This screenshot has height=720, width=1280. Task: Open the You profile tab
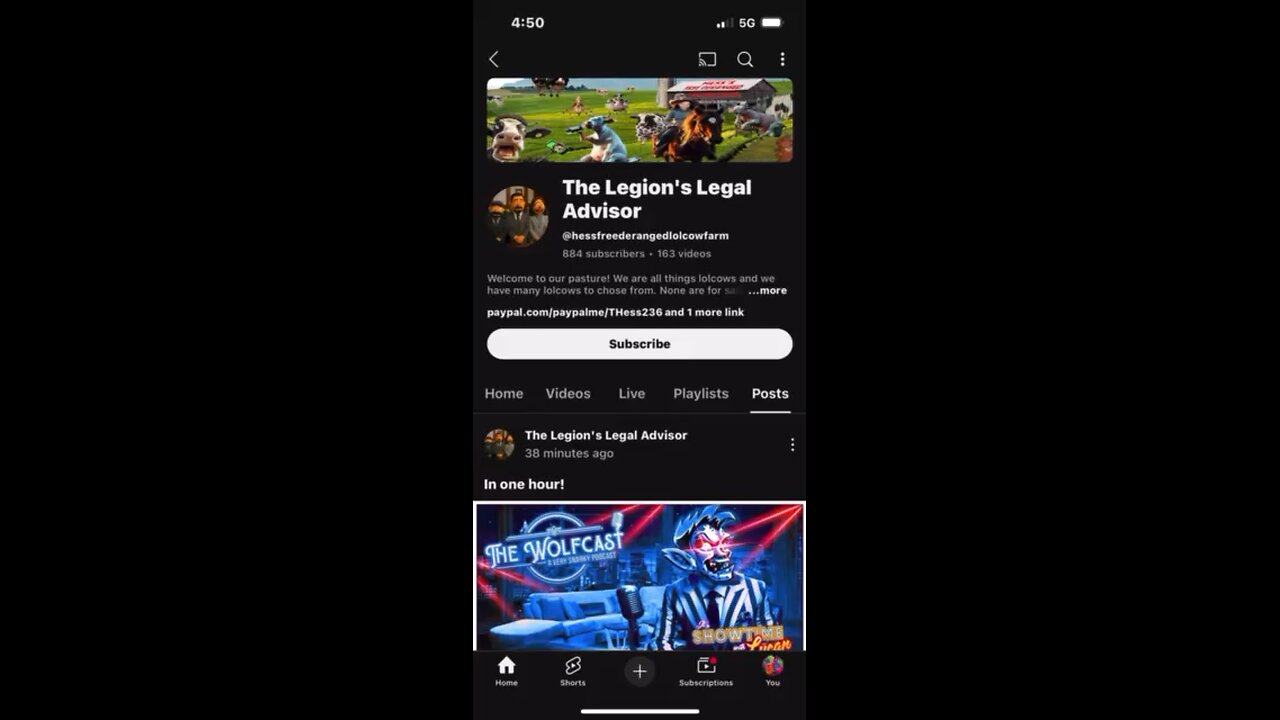pyautogui.click(x=773, y=671)
